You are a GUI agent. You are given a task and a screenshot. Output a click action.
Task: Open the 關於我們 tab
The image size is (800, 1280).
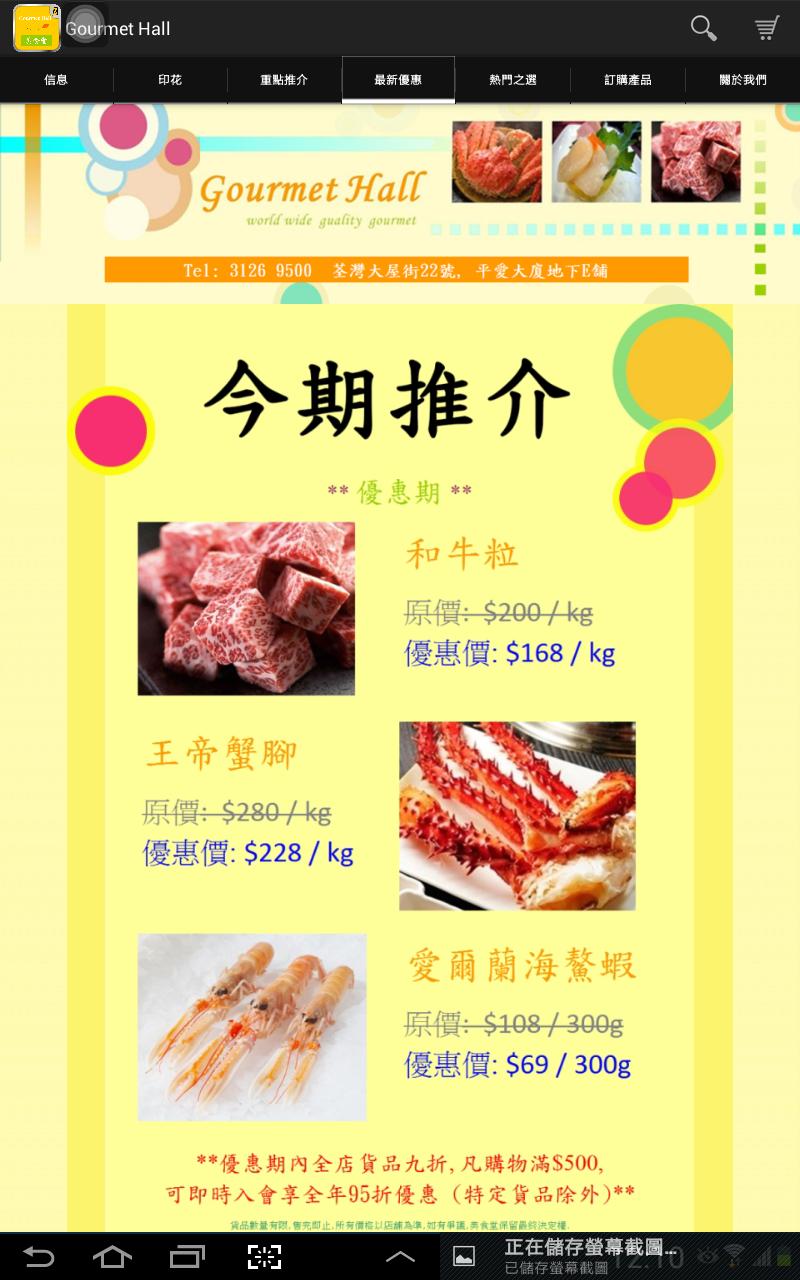(x=742, y=79)
